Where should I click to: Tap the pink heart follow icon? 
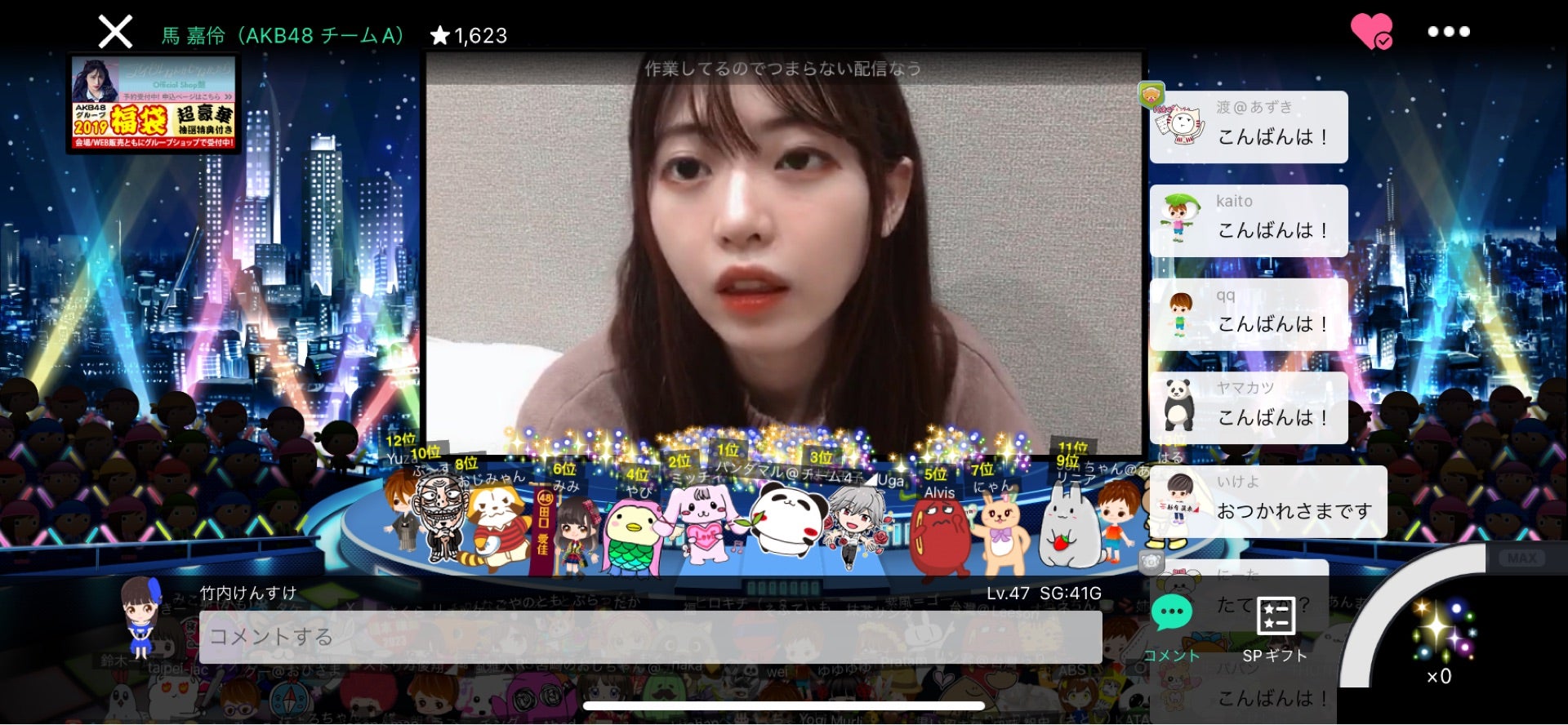tap(1371, 32)
